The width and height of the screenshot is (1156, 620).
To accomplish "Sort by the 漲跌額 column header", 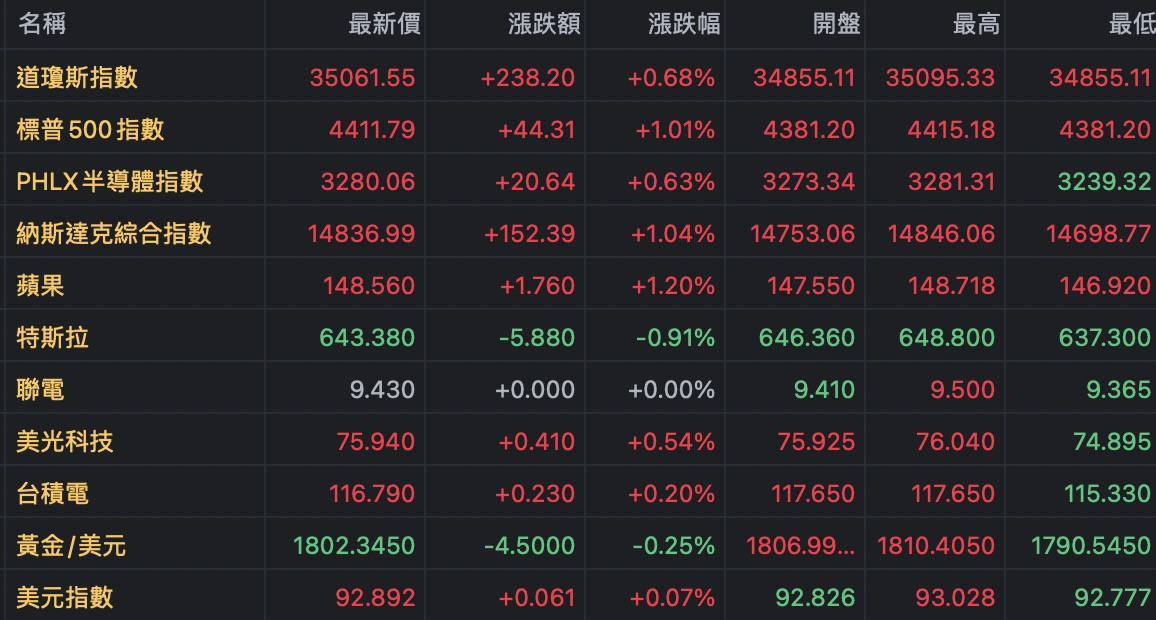I will click(544, 25).
